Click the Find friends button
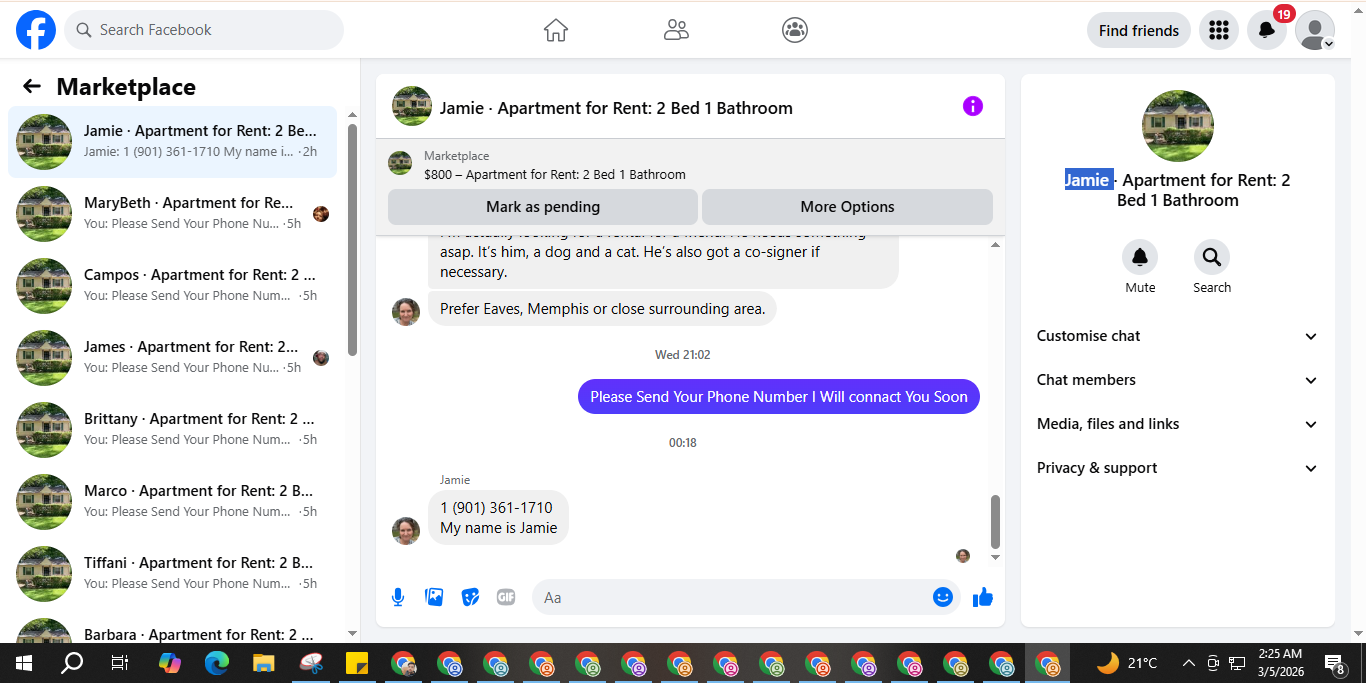The width and height of the screenshot is (1366, 683). click(1139, 30)
